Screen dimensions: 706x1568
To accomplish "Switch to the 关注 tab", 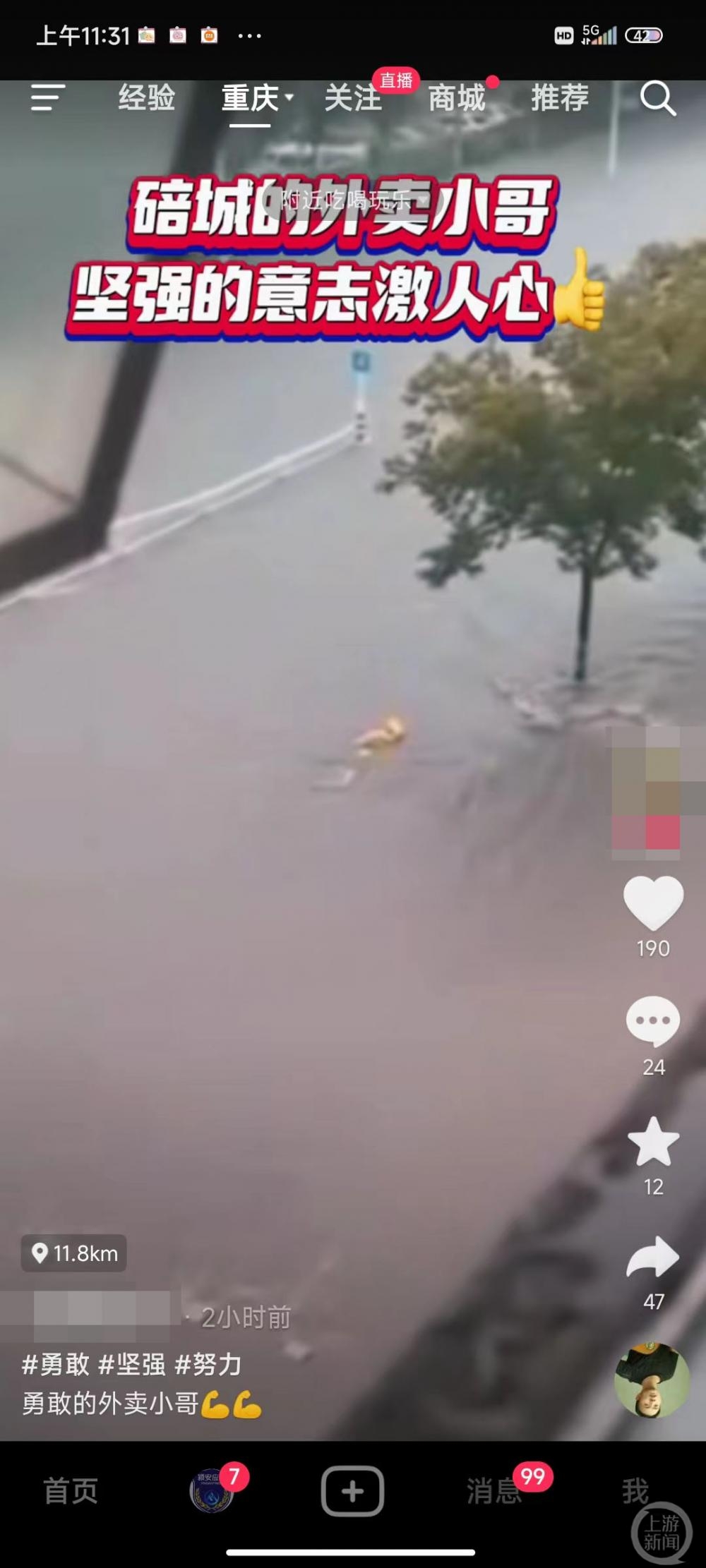I will (352, 97).
